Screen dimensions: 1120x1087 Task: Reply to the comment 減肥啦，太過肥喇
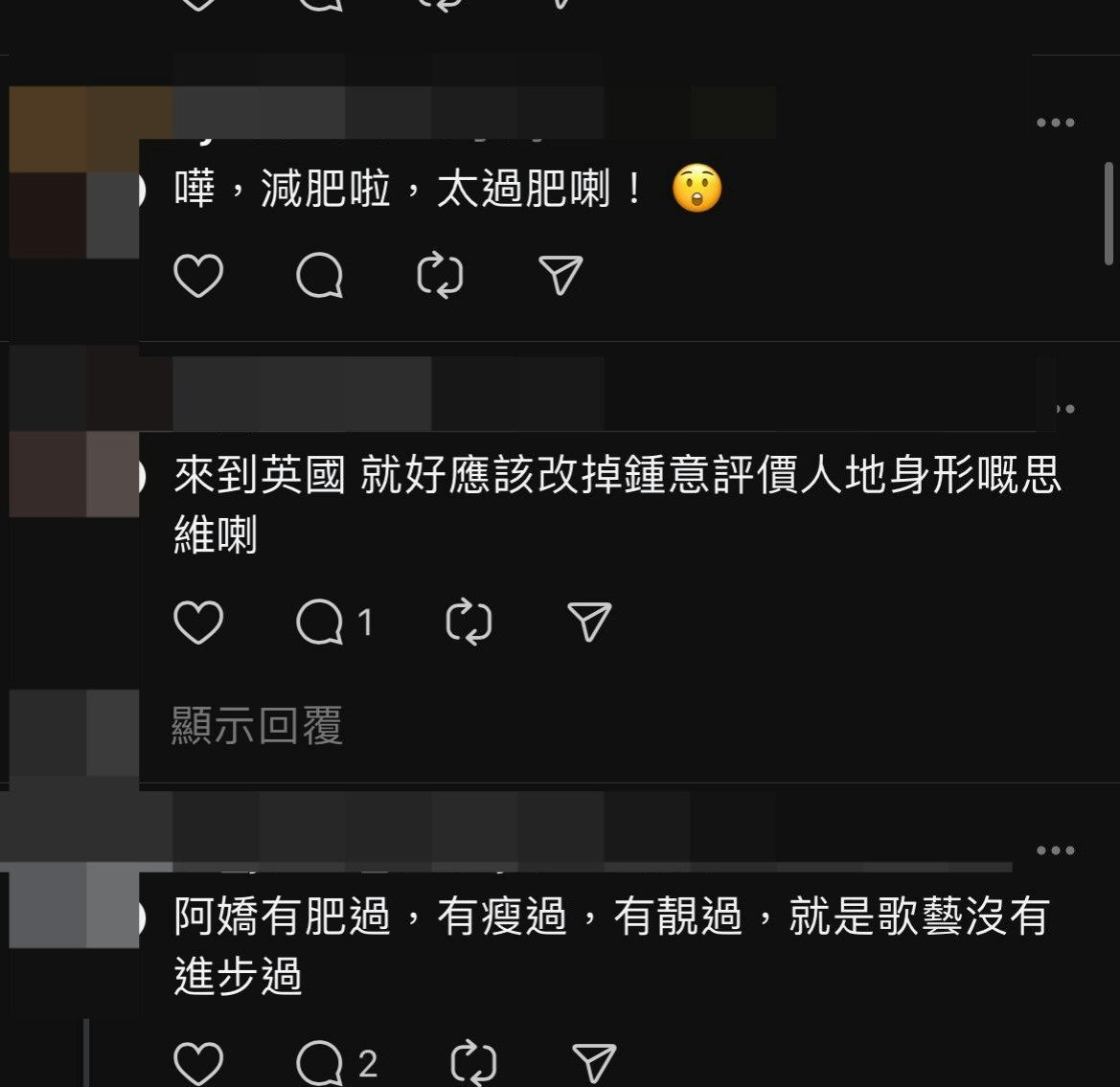tap(319, 276)
